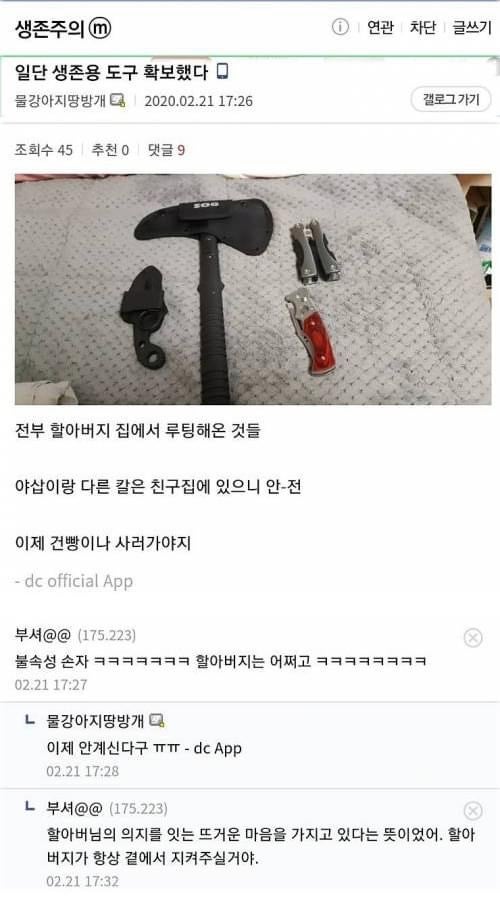
Task: Delete the 부셔@@ comment posted at 17:27
Action: click(x=473, y=637)
